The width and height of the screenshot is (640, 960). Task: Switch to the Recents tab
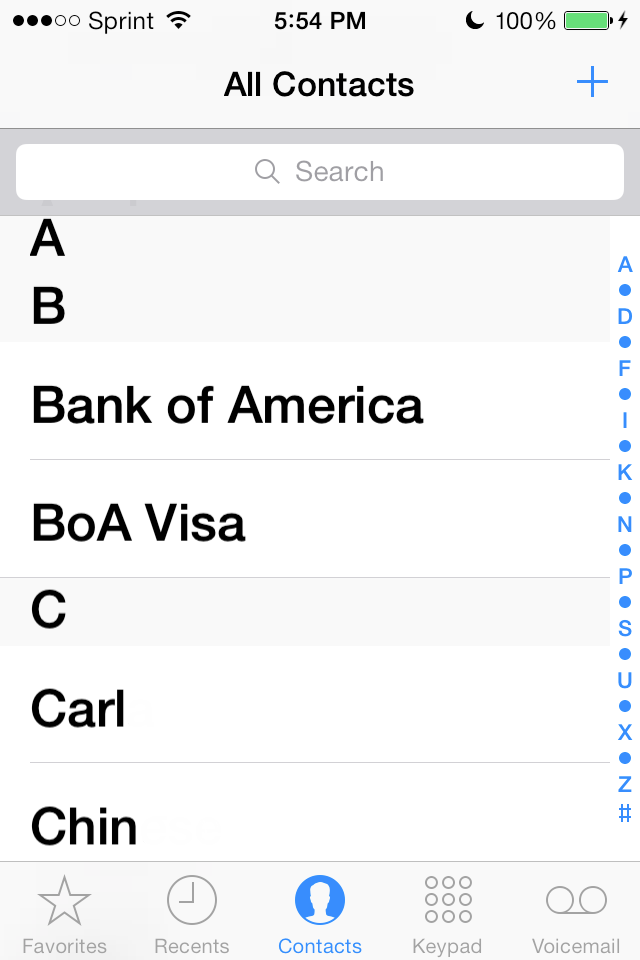coord(191,915)
